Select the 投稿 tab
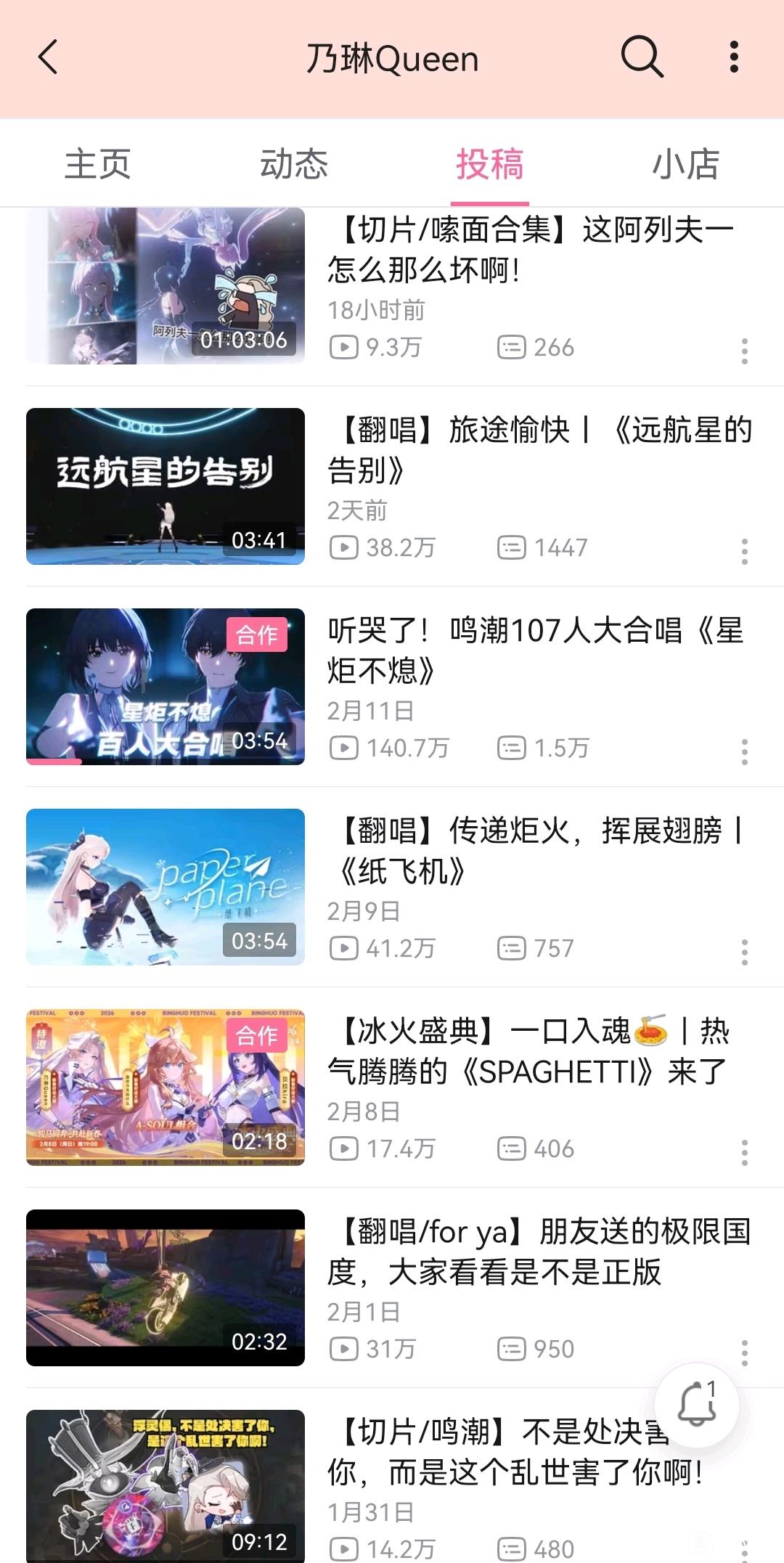Viewport: 784px width, 1563px height. (490, 164)
